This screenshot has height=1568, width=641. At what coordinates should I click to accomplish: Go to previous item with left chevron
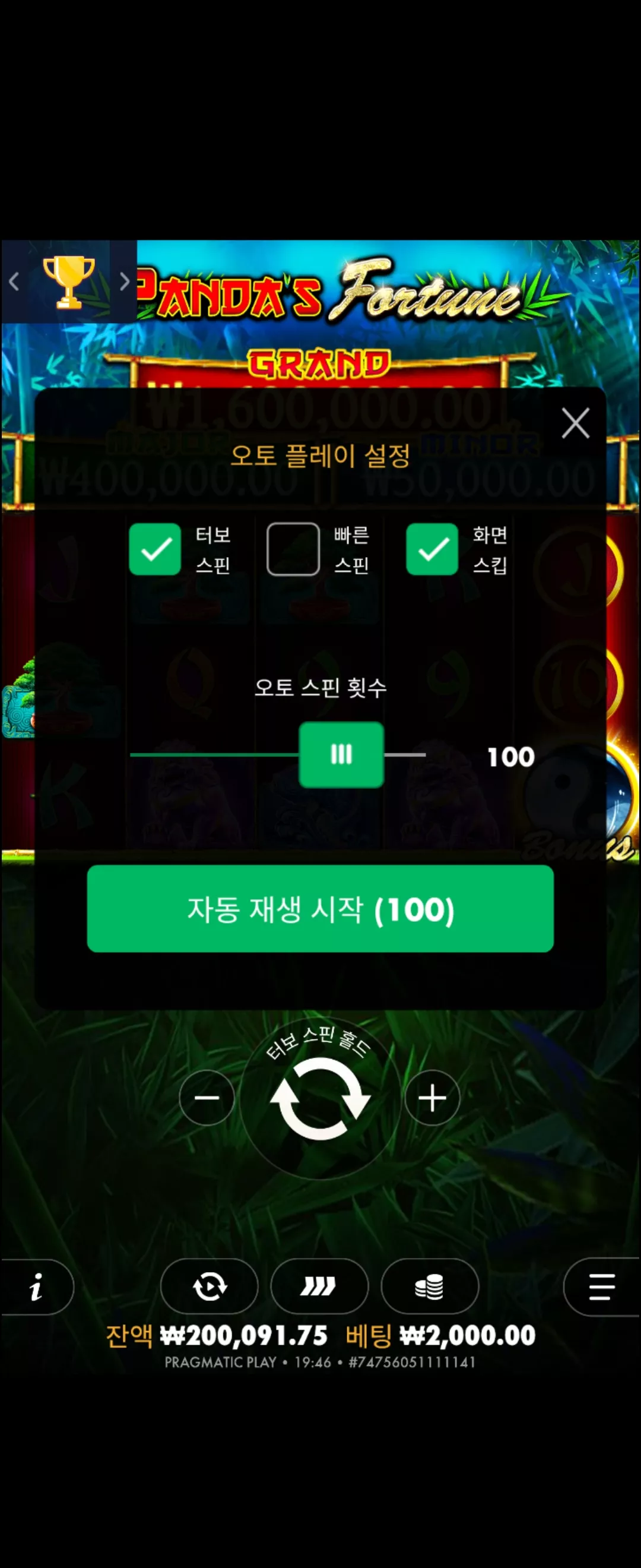14,282
